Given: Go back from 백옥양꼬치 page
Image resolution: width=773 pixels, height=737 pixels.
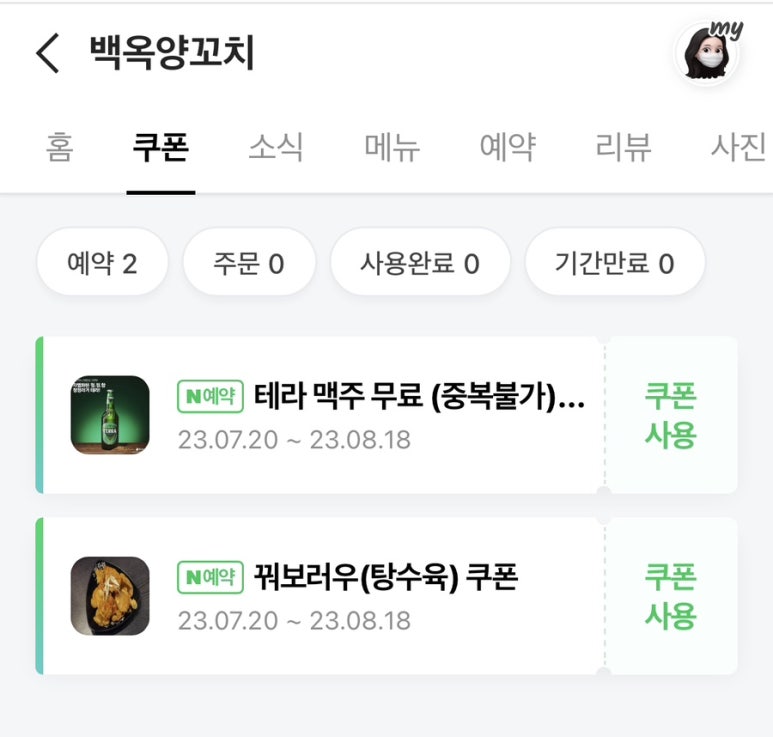Looking at the screenshot, I should point(47,53).
